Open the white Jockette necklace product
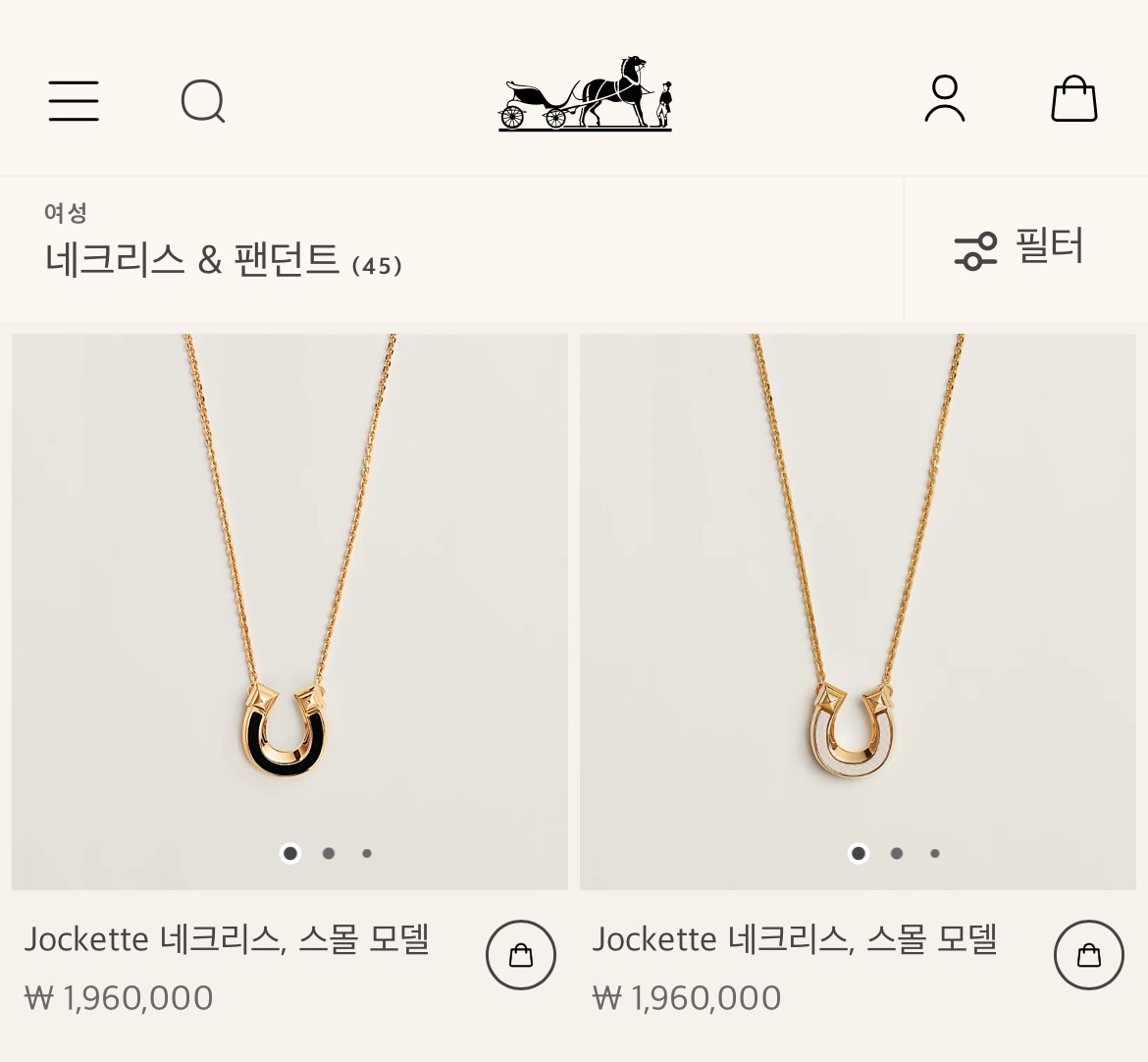This screenshot has height=1062, width=1148. click(858, 609)
